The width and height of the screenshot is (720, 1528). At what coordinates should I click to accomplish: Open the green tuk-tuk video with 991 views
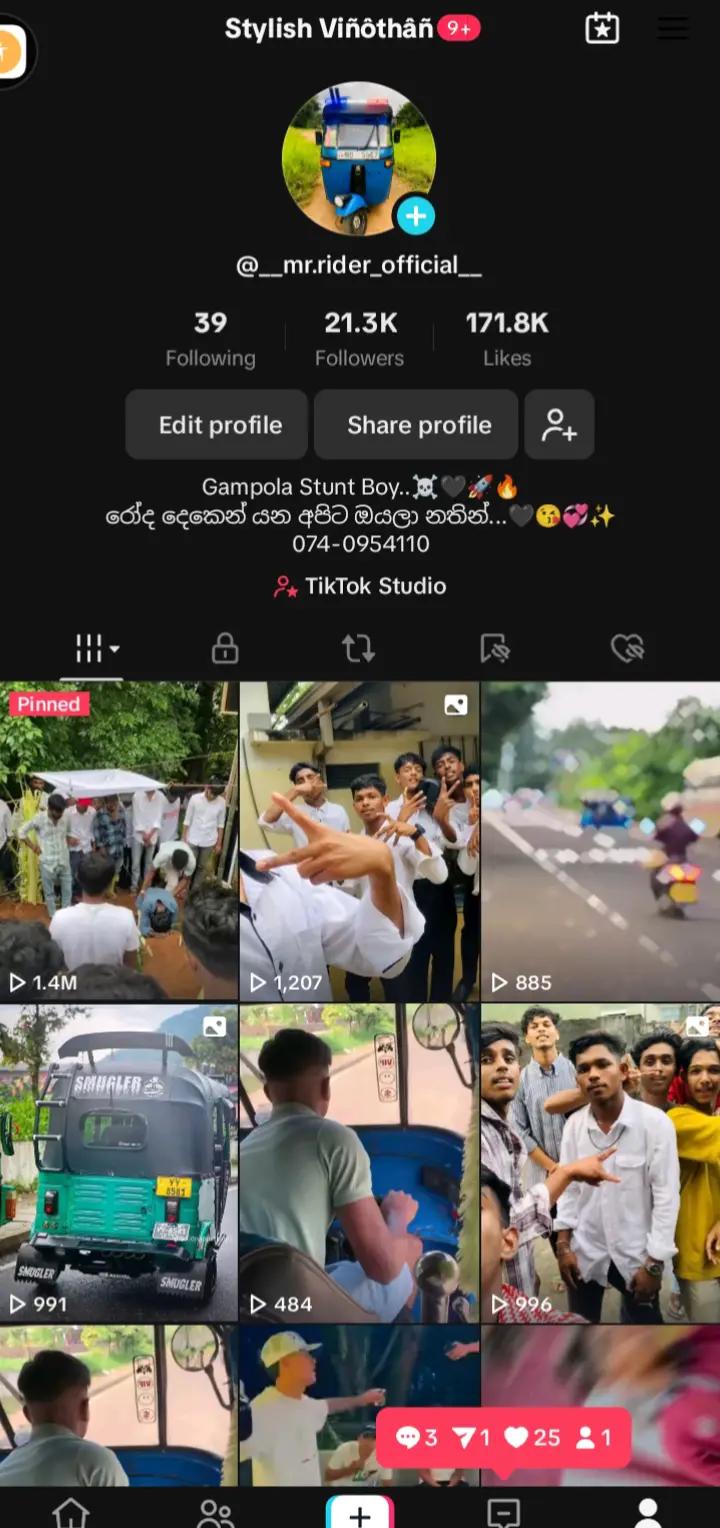119,1162
